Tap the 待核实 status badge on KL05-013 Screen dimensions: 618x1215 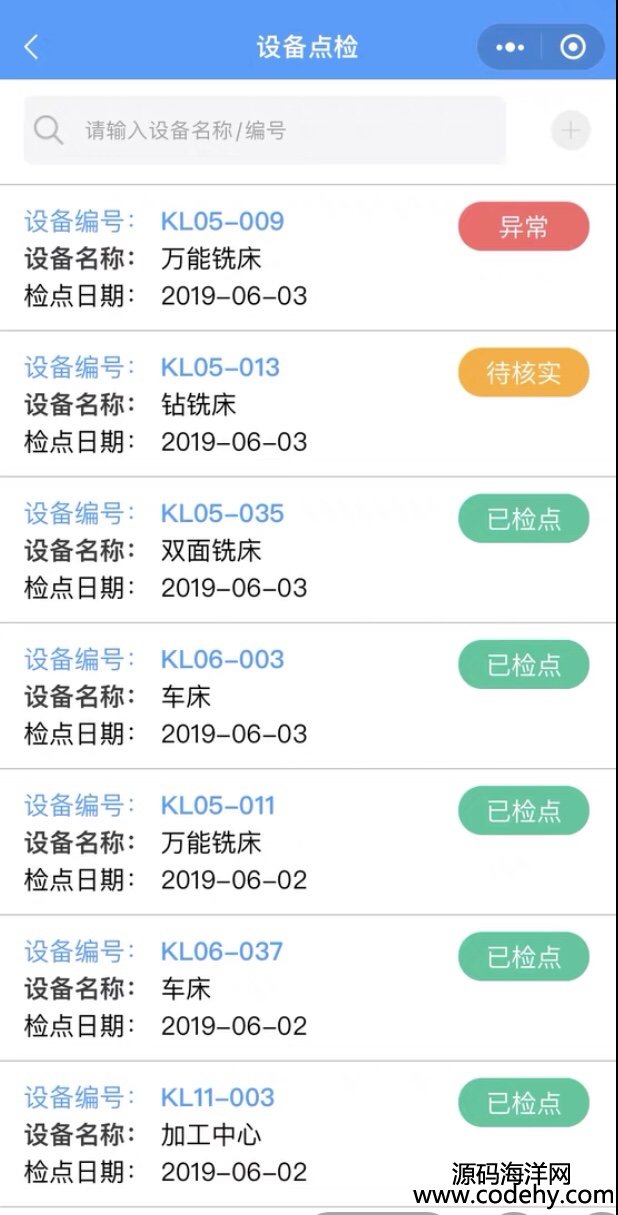coord(524,373)
